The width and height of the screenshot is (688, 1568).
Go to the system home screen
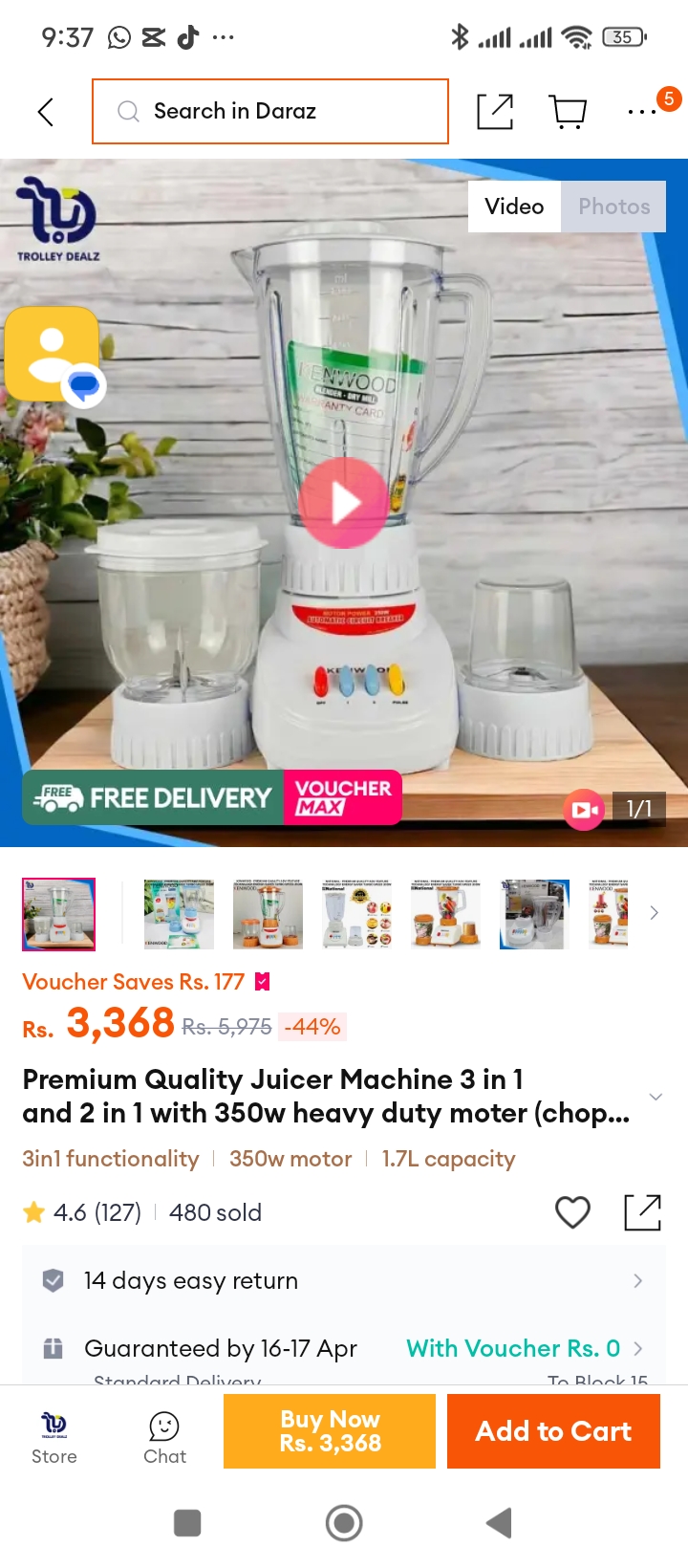tap(344, 1523)
